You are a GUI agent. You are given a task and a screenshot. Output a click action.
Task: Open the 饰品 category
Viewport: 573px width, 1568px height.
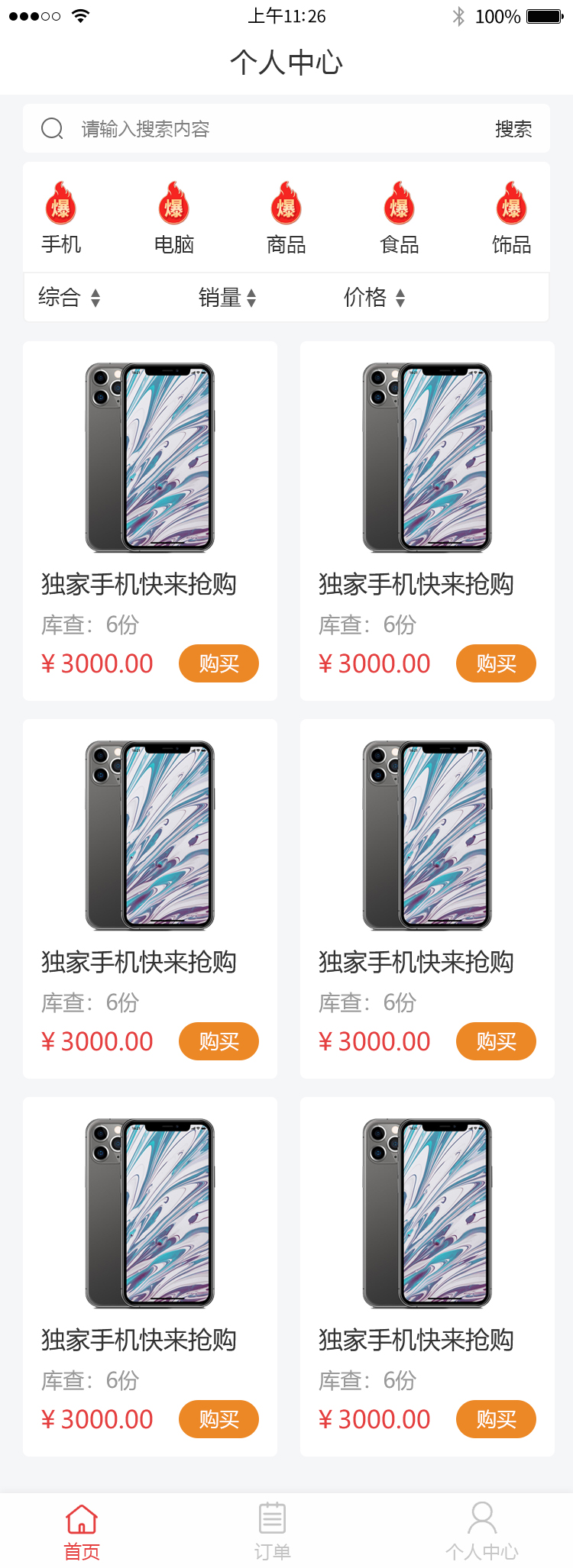[x=511, y=219]
